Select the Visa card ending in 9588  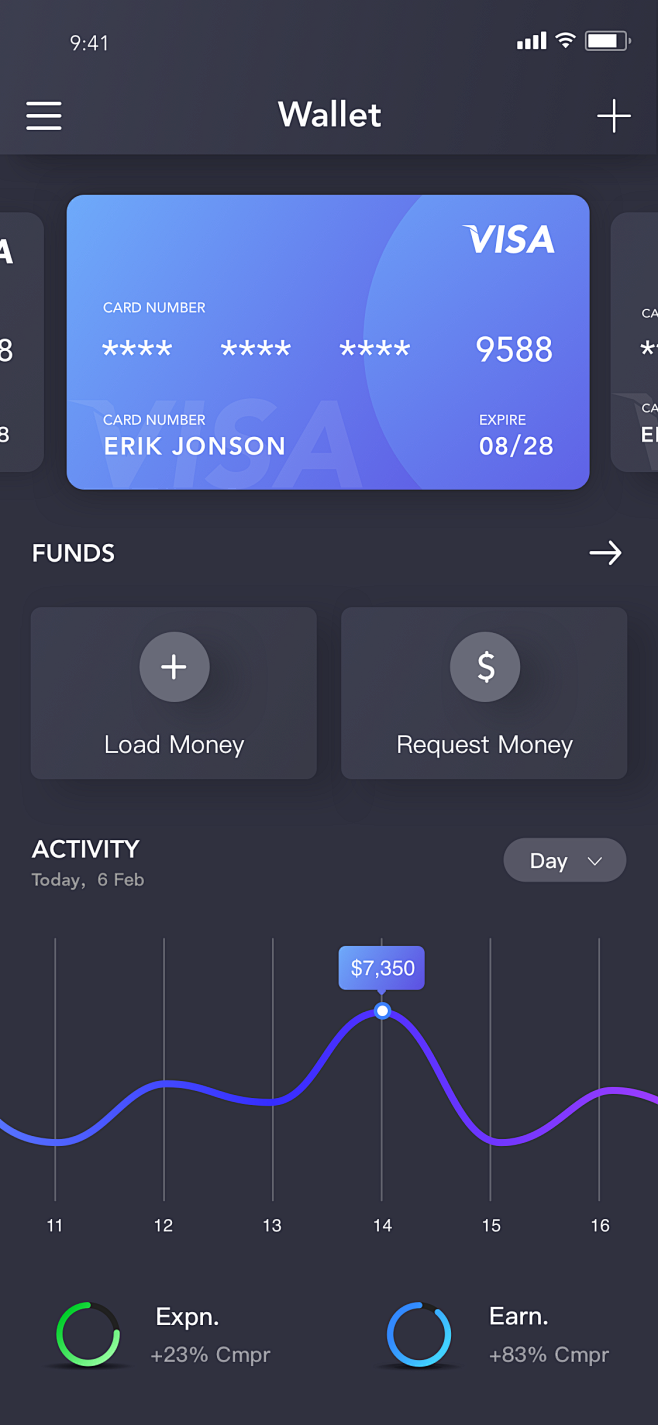tap(328, 342)
